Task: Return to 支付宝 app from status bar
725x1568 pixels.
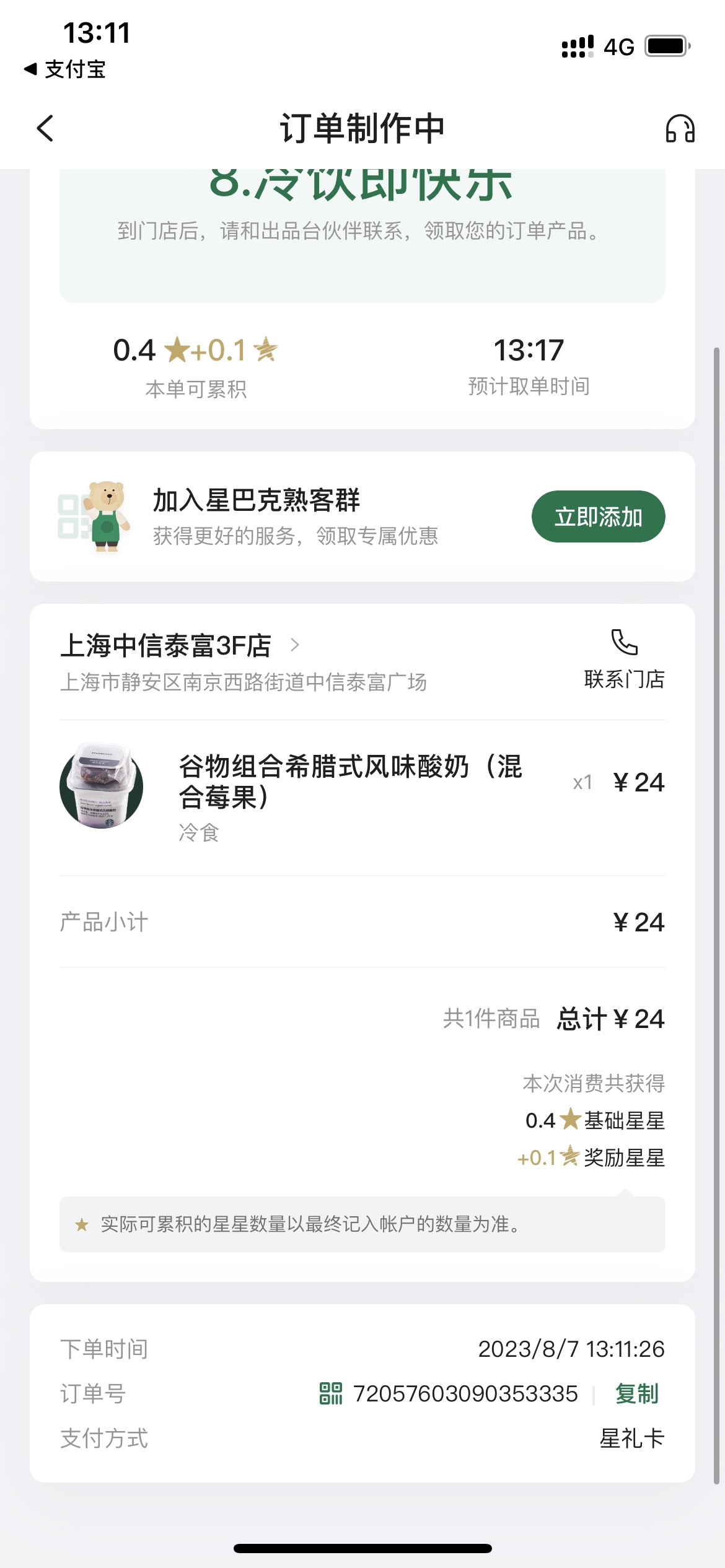Action: (65, 69)
